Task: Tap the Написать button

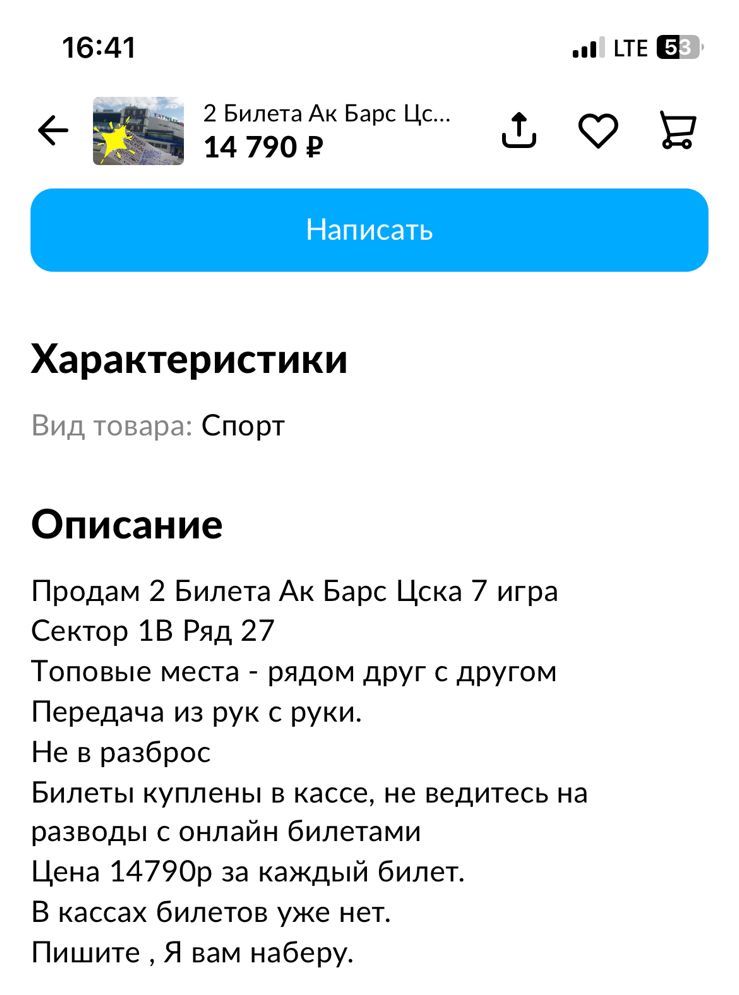Action: (369, 230)
